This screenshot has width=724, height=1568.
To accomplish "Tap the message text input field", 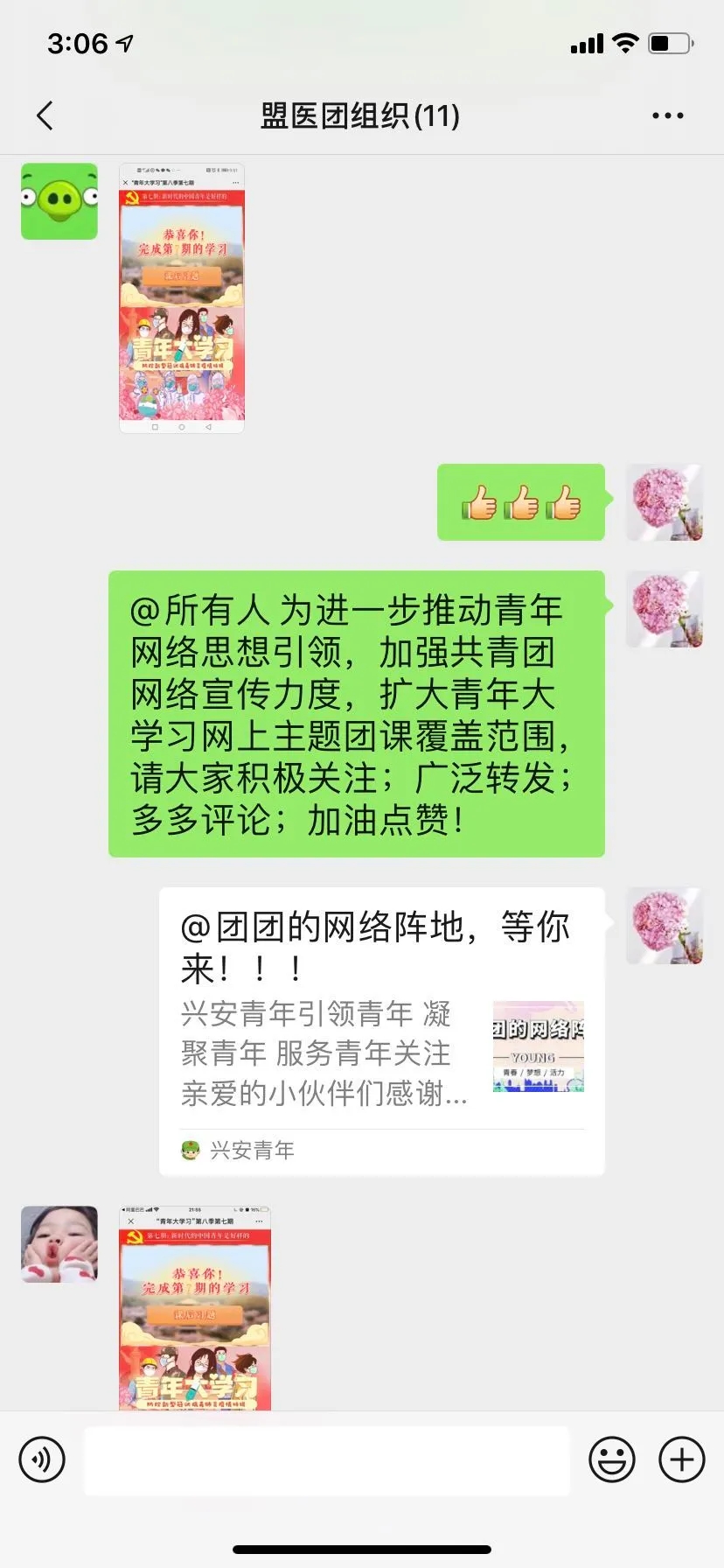I will (326, 1459).
